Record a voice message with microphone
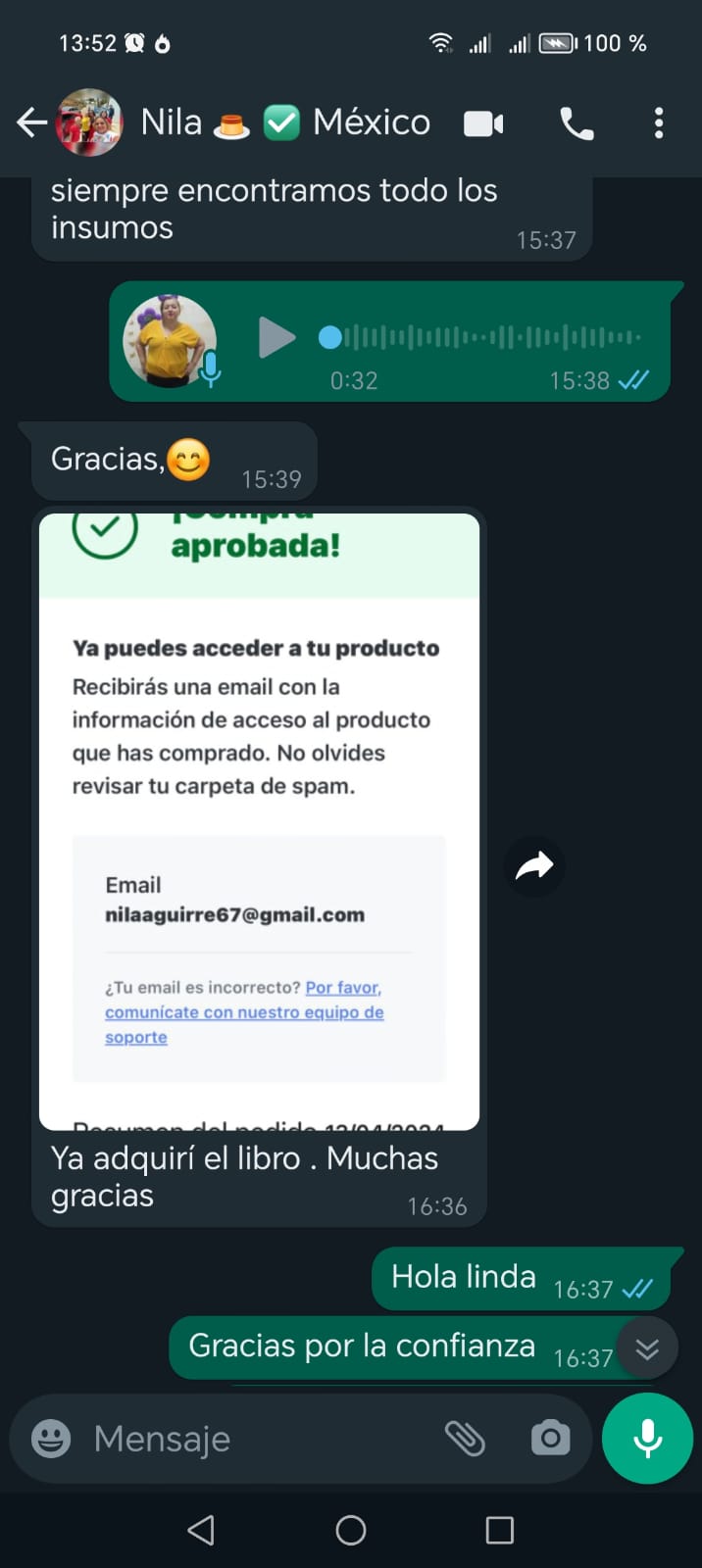702x1568 pixels. tap(647, 1439)
